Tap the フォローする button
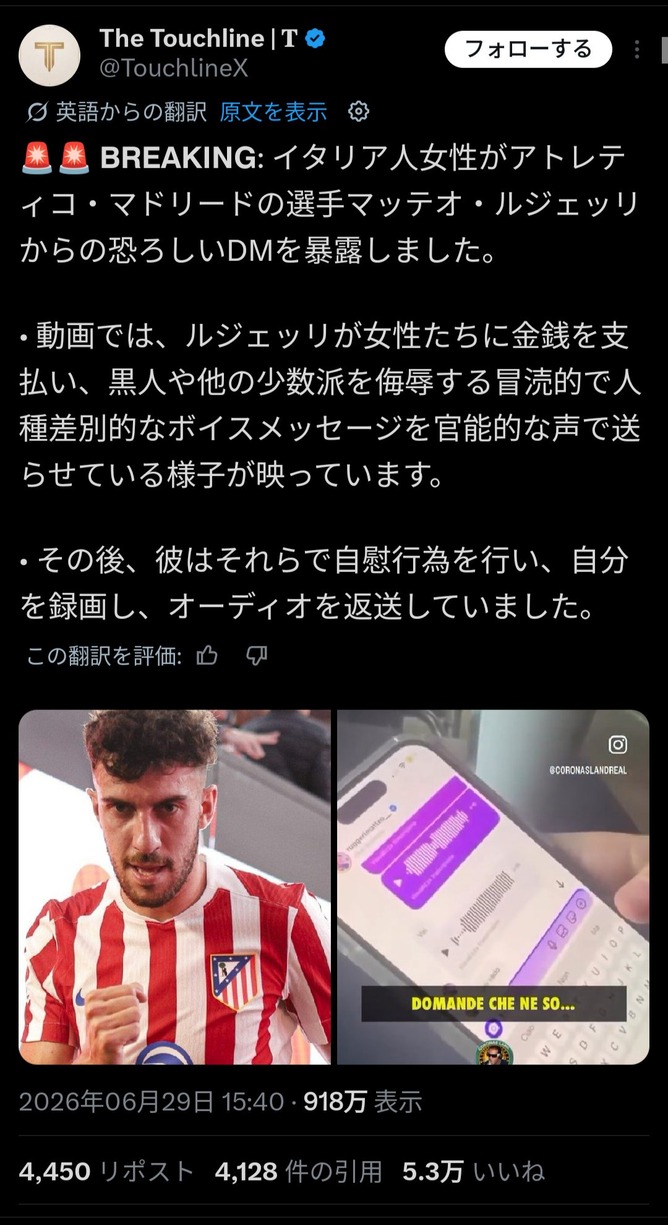The height and width of the screenshot is (1225, 668). click(528, 48)
